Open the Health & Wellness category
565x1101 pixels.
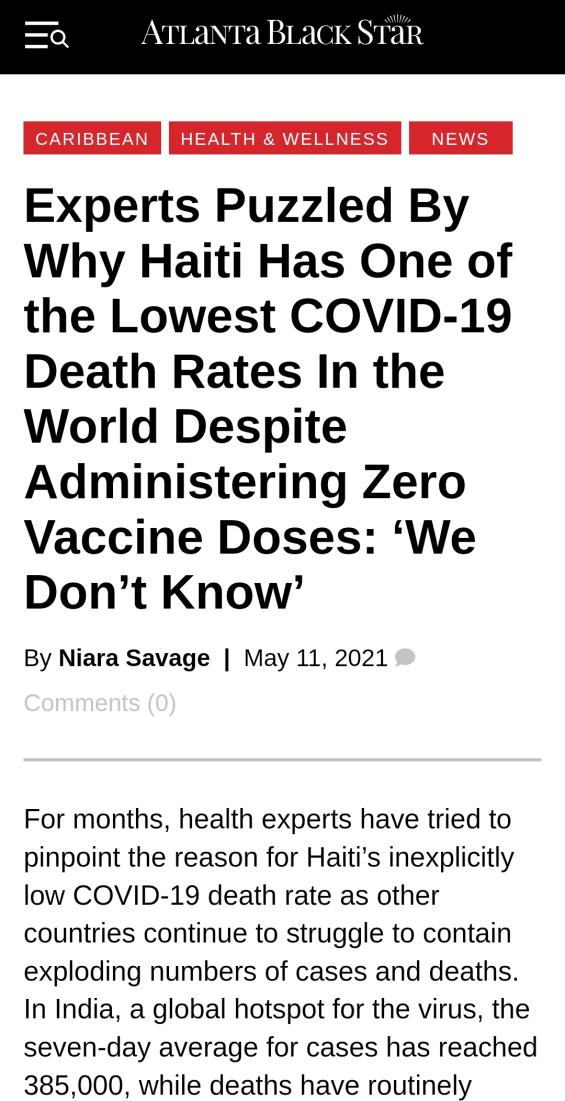284,138
